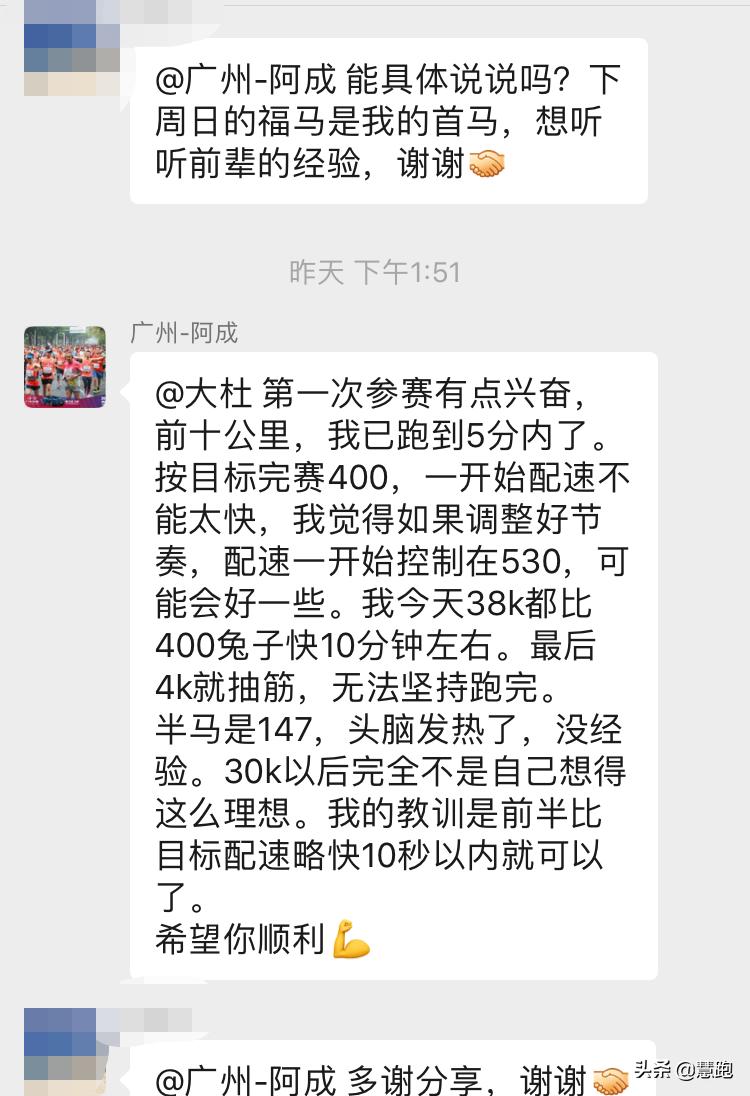Click the 头条@慧跑 watermark

tap(683, 1070)
